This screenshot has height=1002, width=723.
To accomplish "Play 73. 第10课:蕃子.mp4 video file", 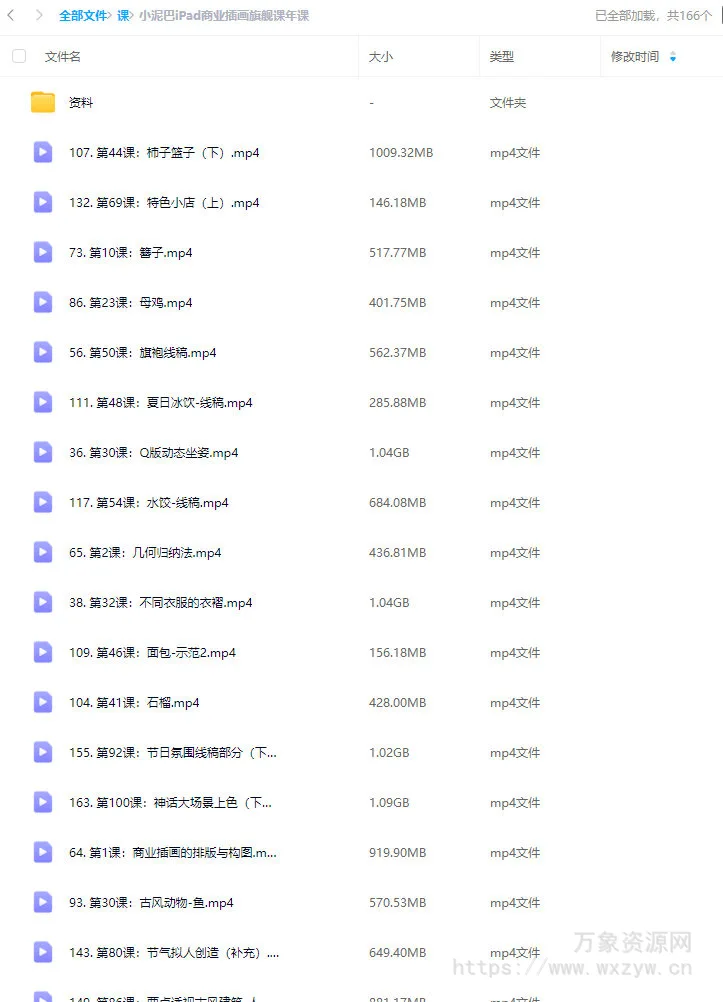I will [x=130, y=253].
